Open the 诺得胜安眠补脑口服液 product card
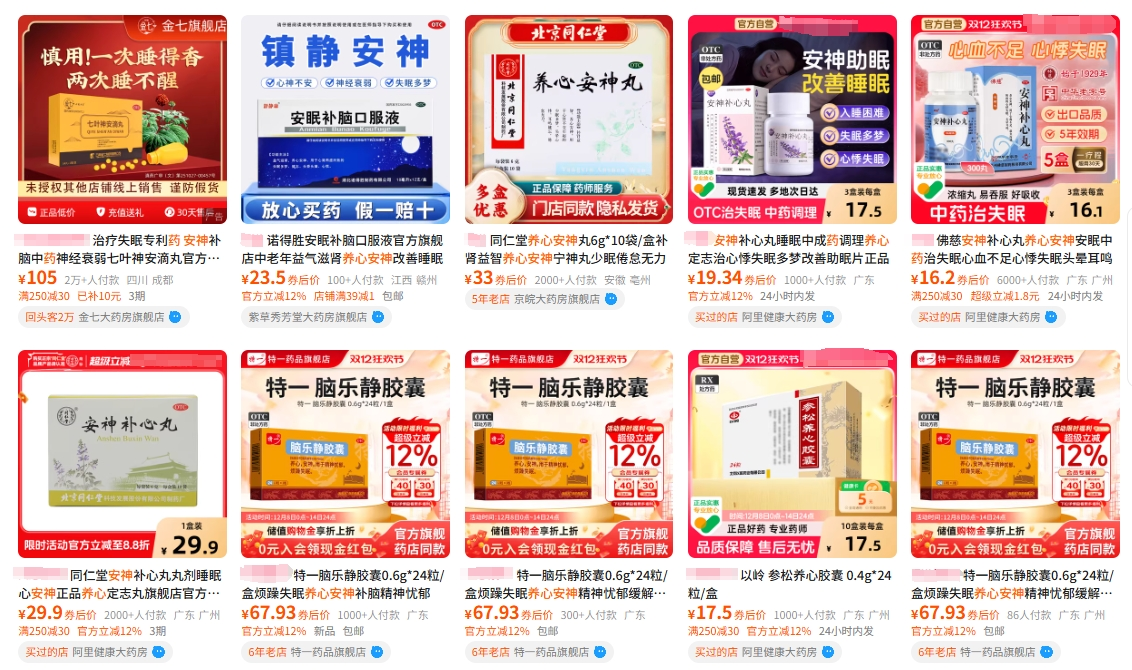Screen dimensions: 1132x670 345,120
